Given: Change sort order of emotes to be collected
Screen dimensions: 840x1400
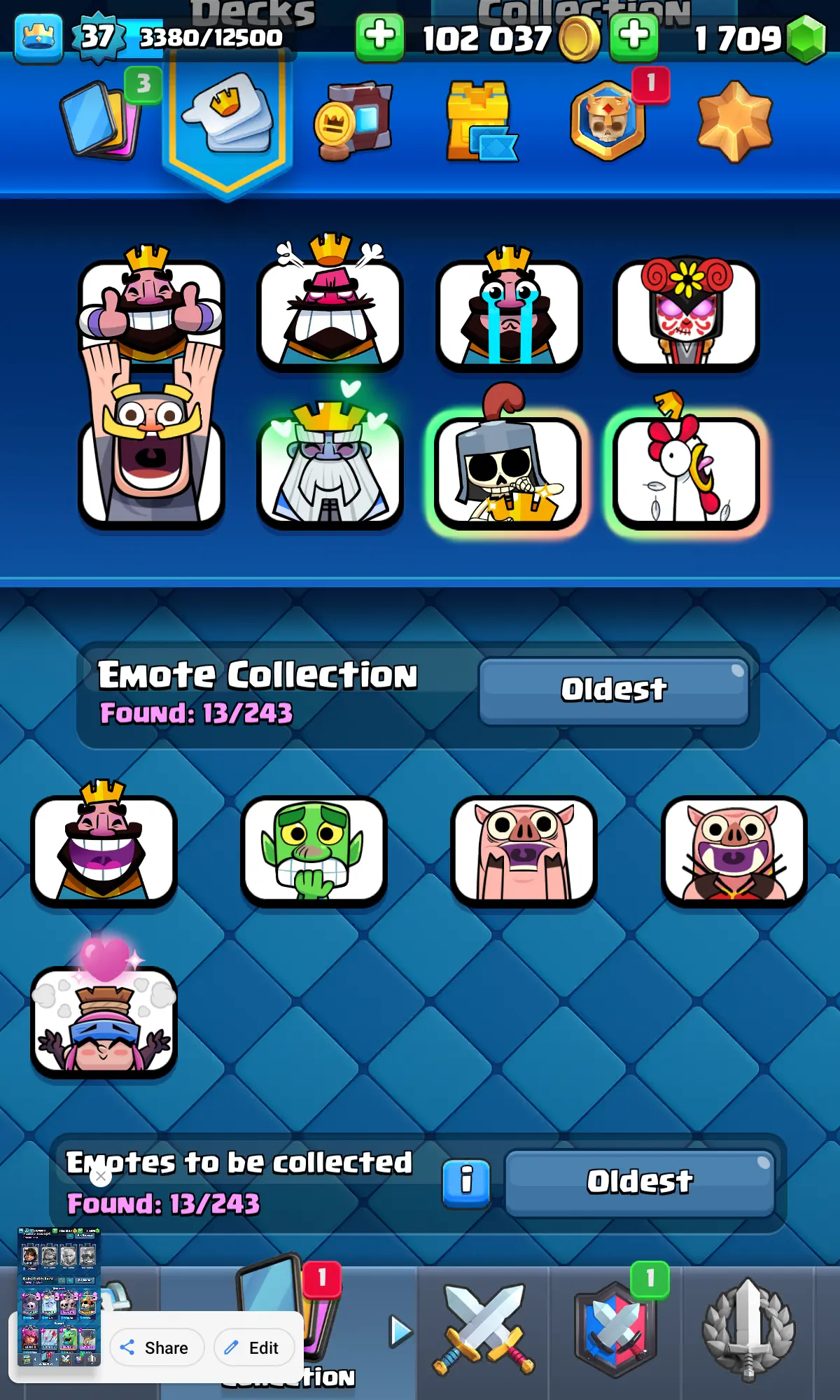Looking at the screenshot, I should [x=640, y=1182].
